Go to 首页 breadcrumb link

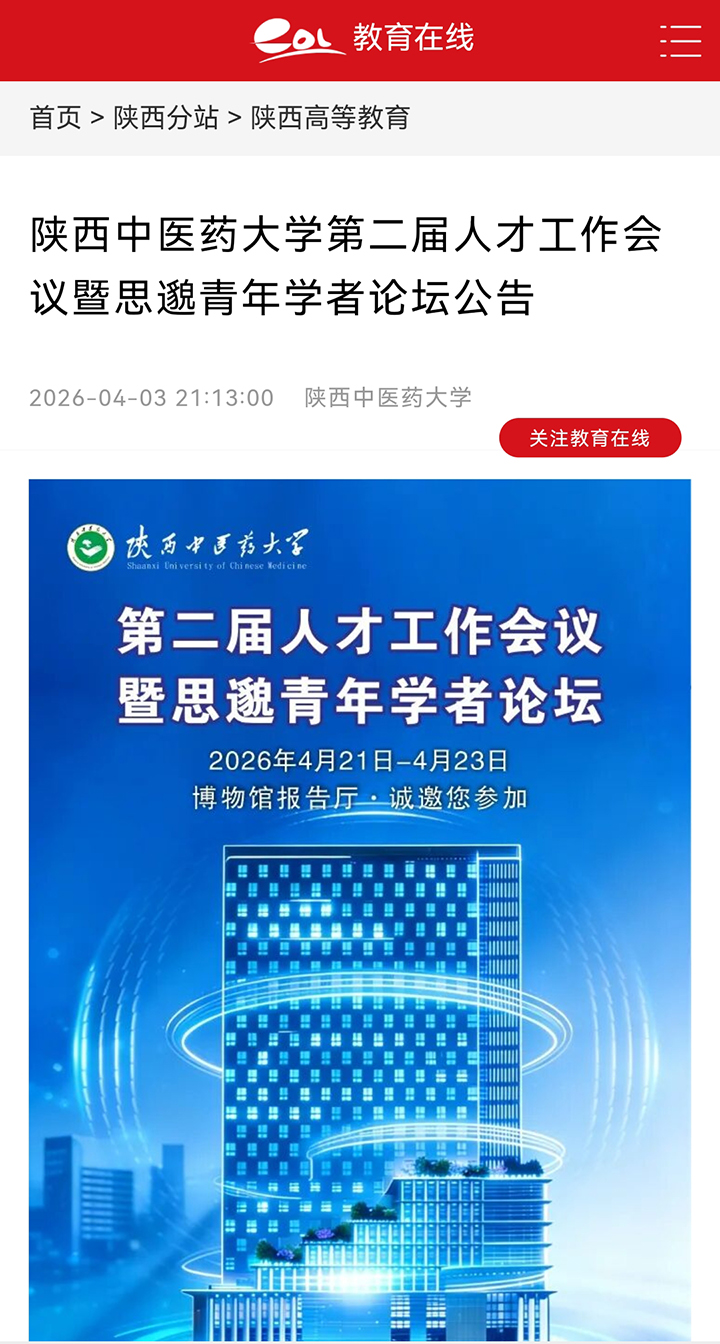click(56, 118)
